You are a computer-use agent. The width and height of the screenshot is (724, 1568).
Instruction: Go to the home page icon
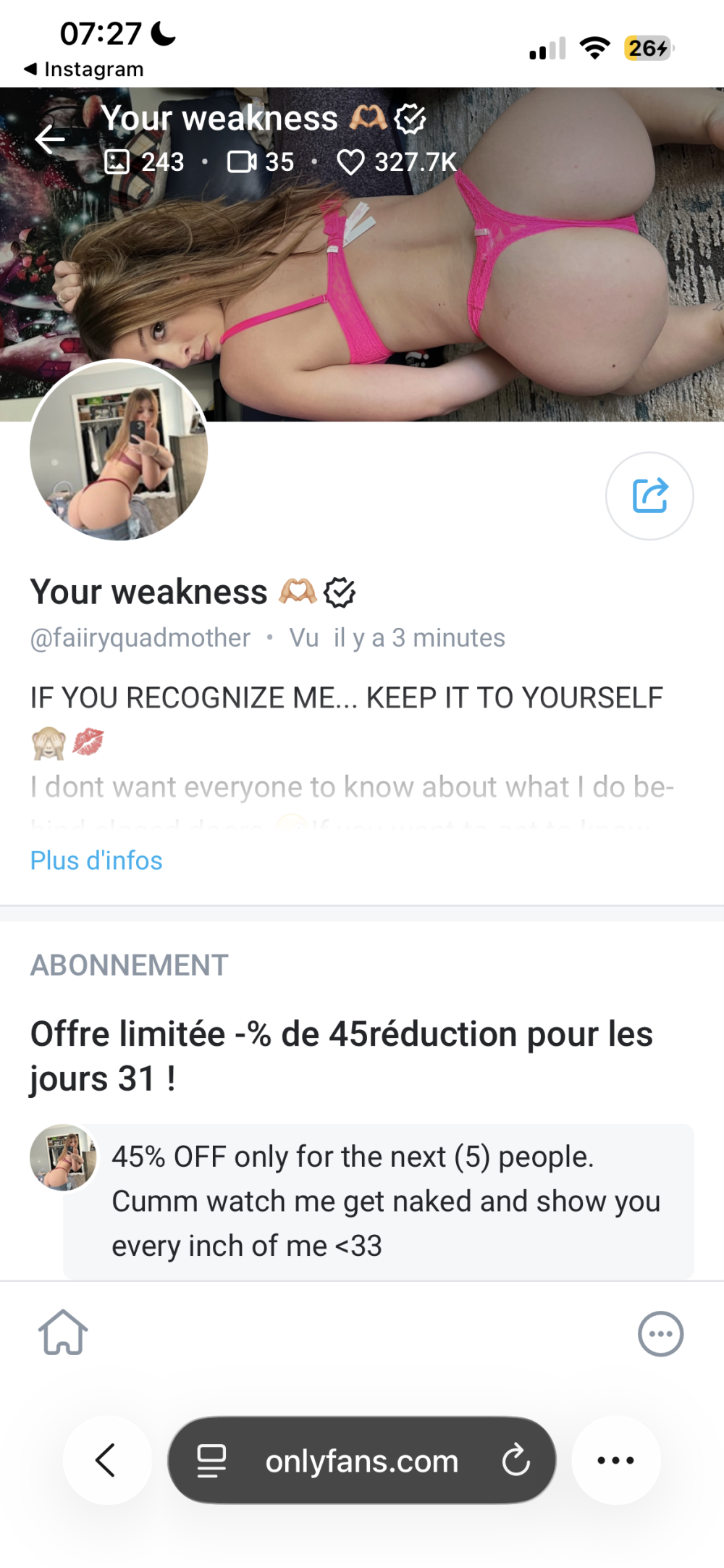[x=64, y=1332]
